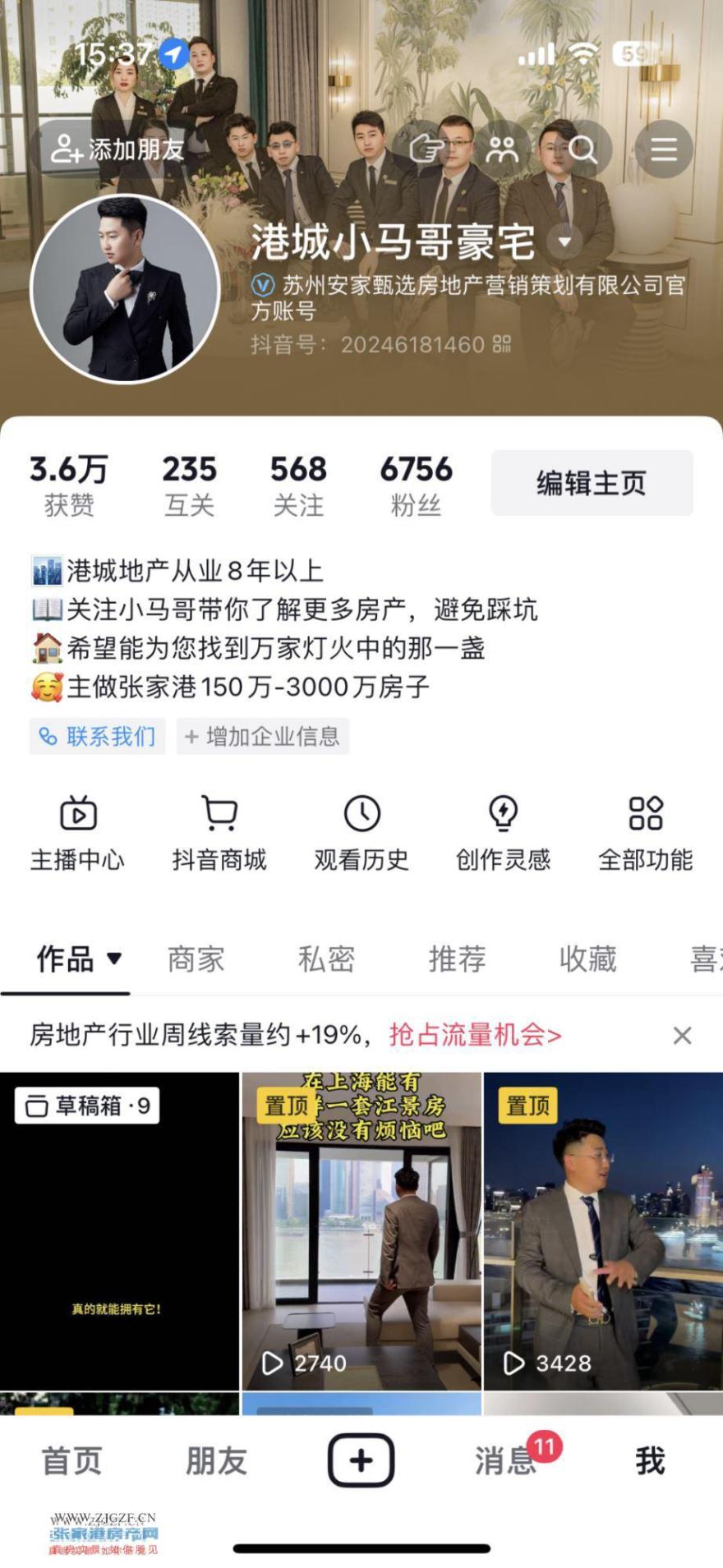Expand account switcher arrow beside the name
Viewport: 723px width, 1568px height.
pyautogui.click(x=565, y=241)
